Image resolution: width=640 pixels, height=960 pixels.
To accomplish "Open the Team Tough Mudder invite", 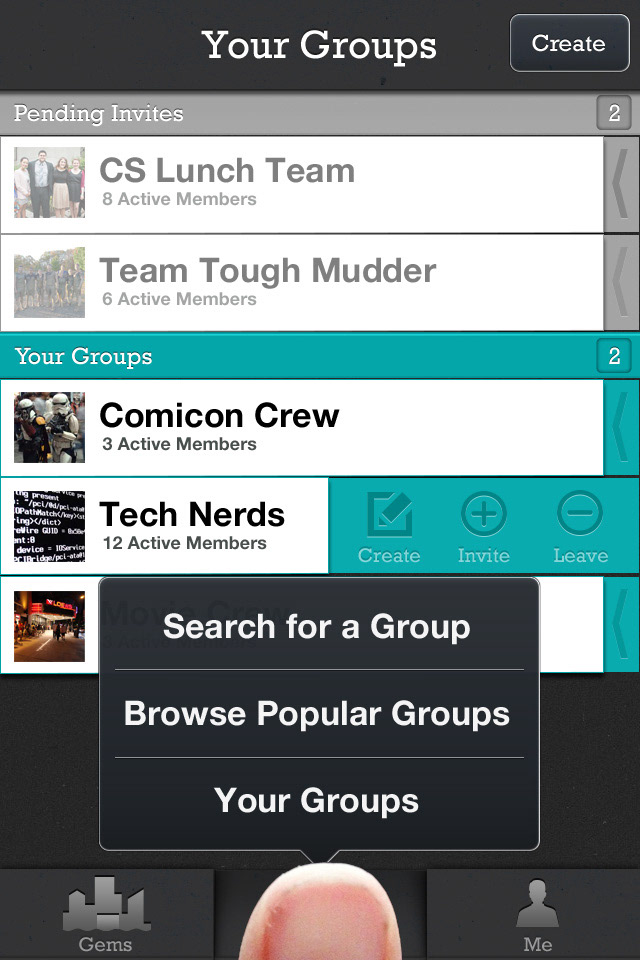I will click(x=300, y=283).
